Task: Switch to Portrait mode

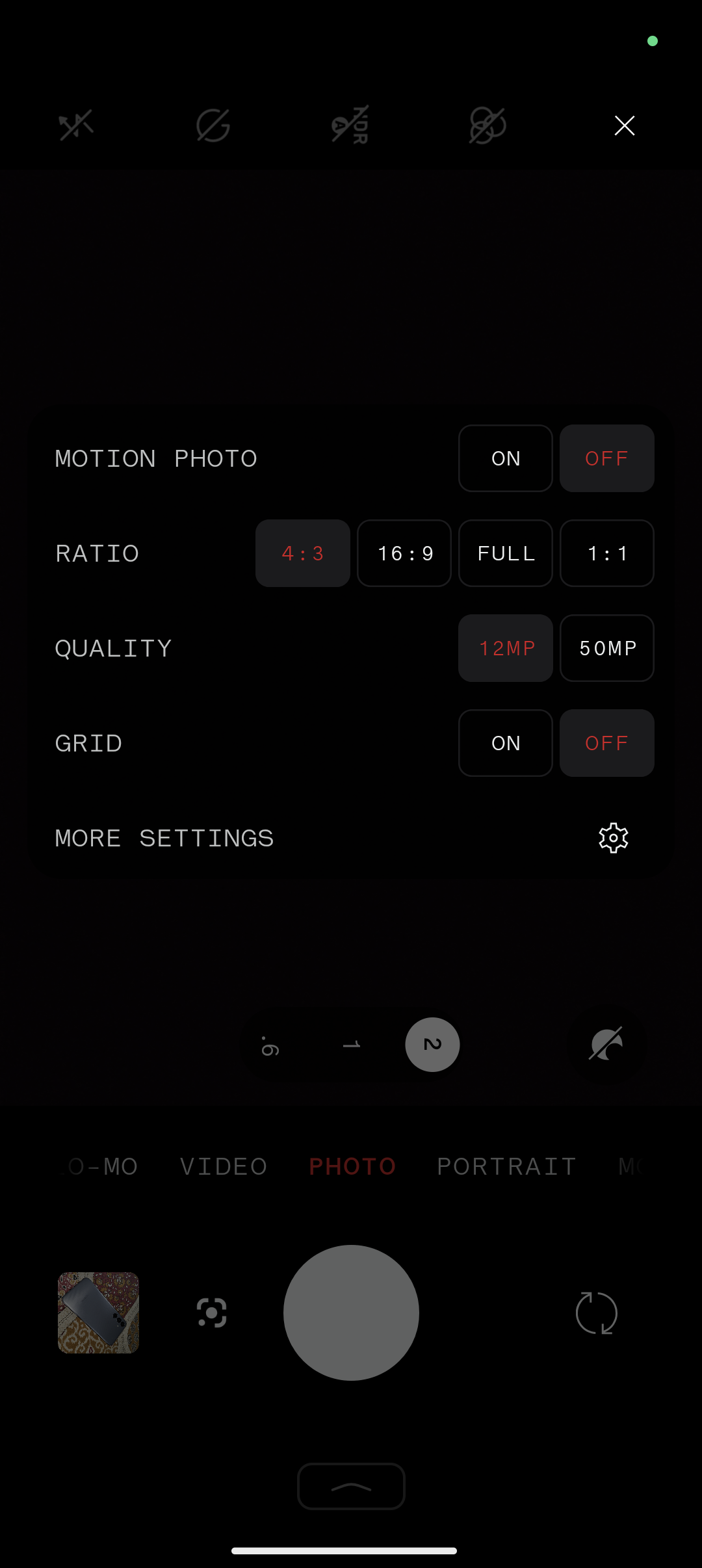Action: pyautogui.click(x=506, y=1167)
